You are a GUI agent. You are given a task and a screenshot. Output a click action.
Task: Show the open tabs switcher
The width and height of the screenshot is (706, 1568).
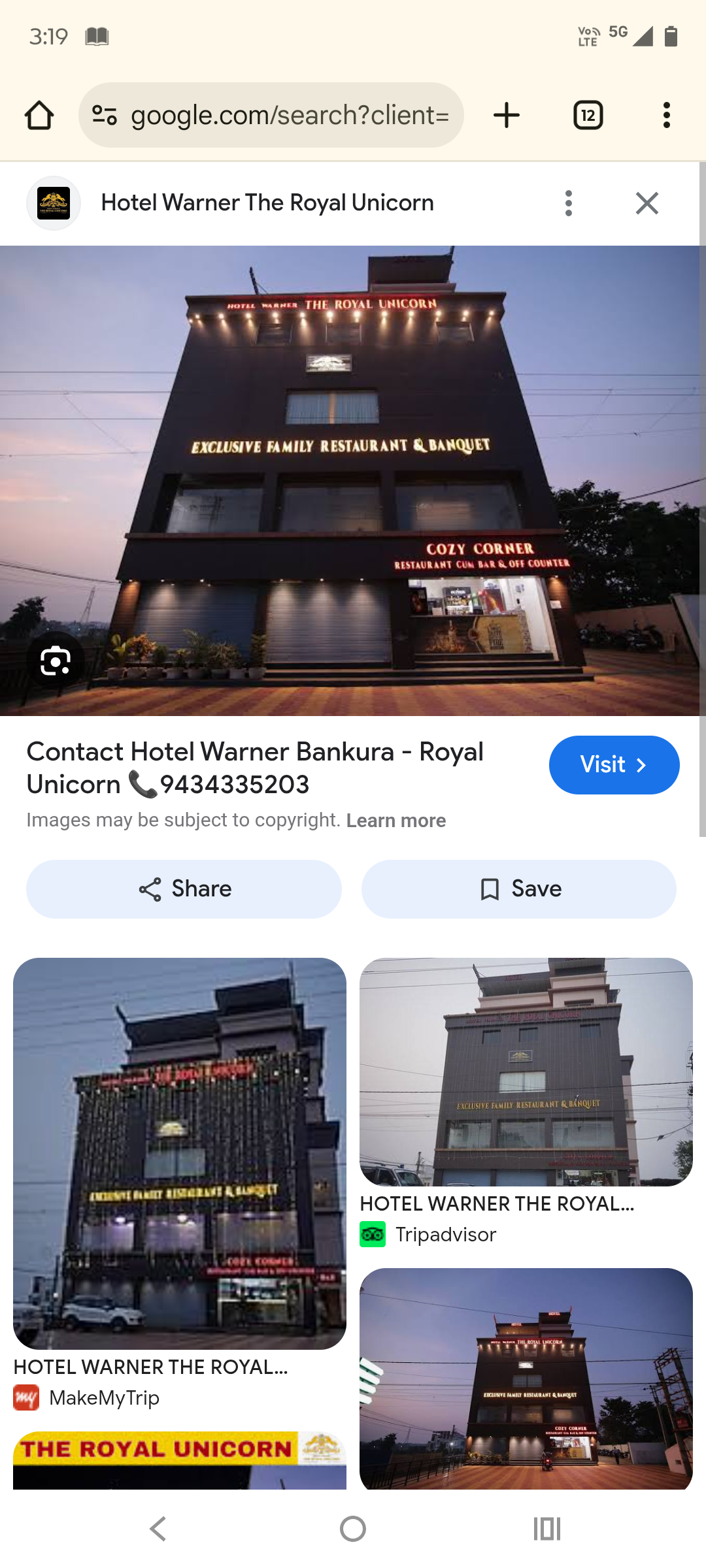(x=588, y=116)
